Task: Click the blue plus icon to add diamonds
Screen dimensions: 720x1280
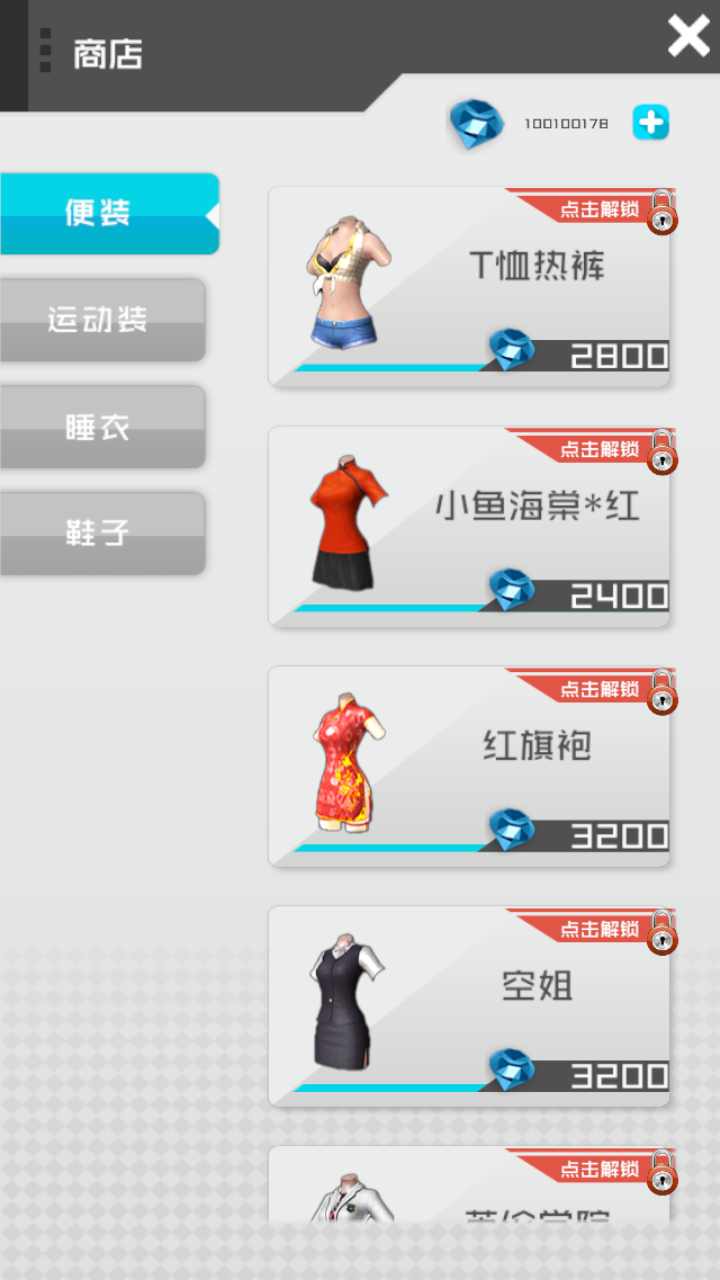Action: point(651,122)
